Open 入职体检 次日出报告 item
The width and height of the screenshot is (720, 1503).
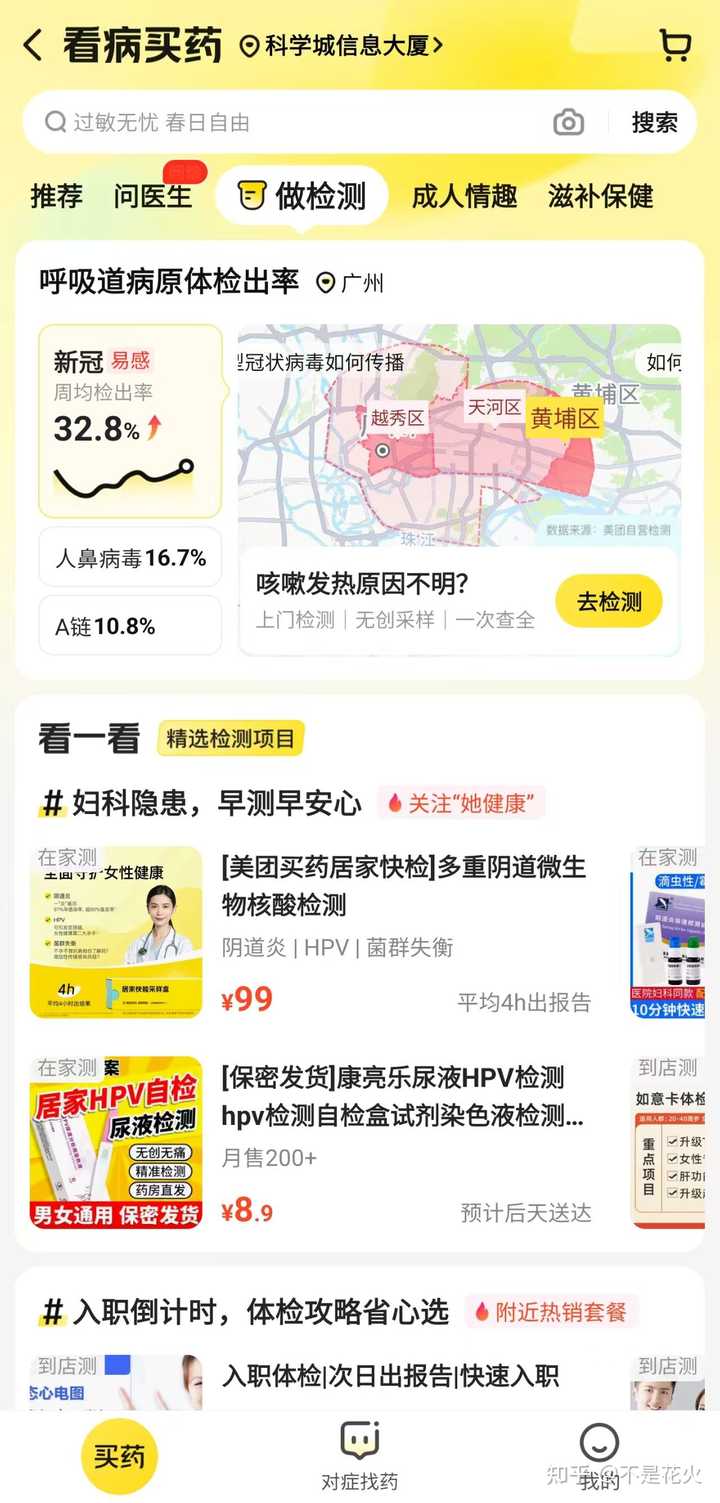[x=390, y=1376]
